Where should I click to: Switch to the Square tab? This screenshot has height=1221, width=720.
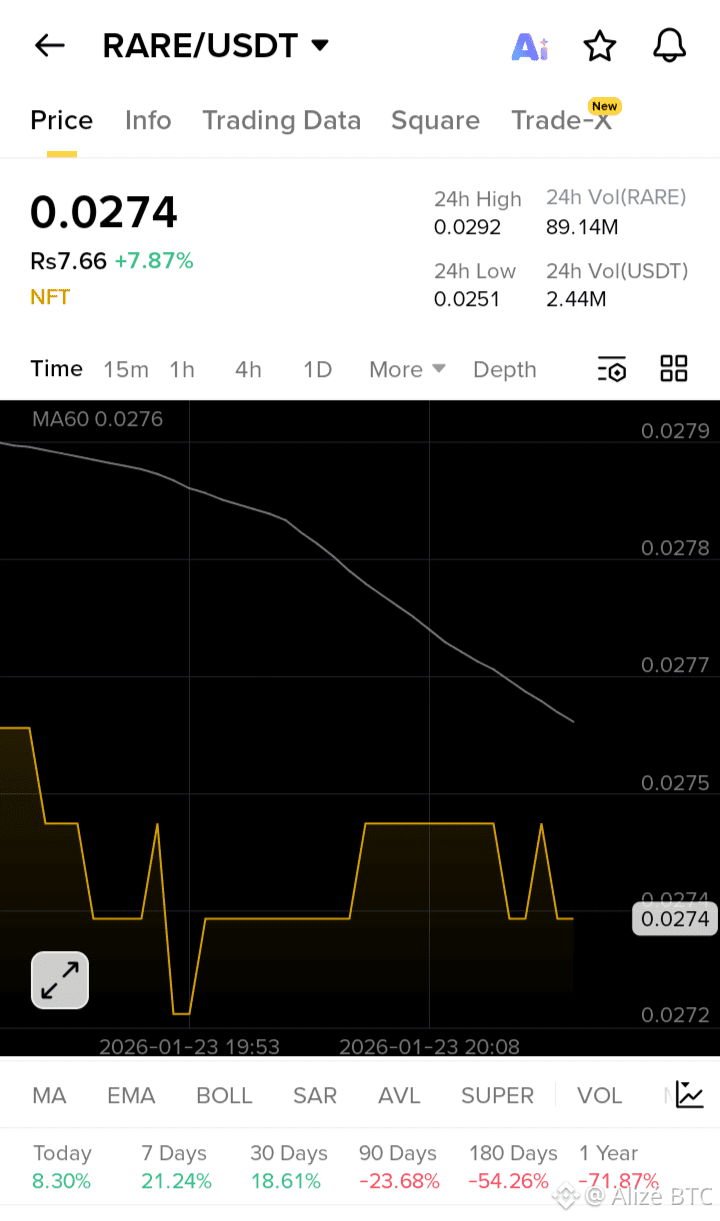point(435,120)
